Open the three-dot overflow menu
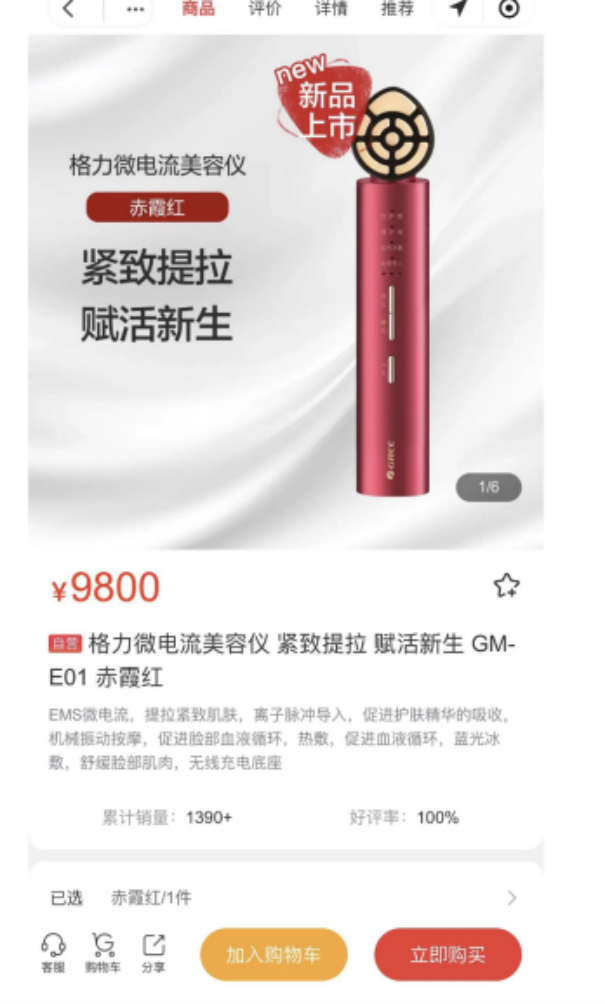This screenshot has width=605, height=1004. coord(135,9)
